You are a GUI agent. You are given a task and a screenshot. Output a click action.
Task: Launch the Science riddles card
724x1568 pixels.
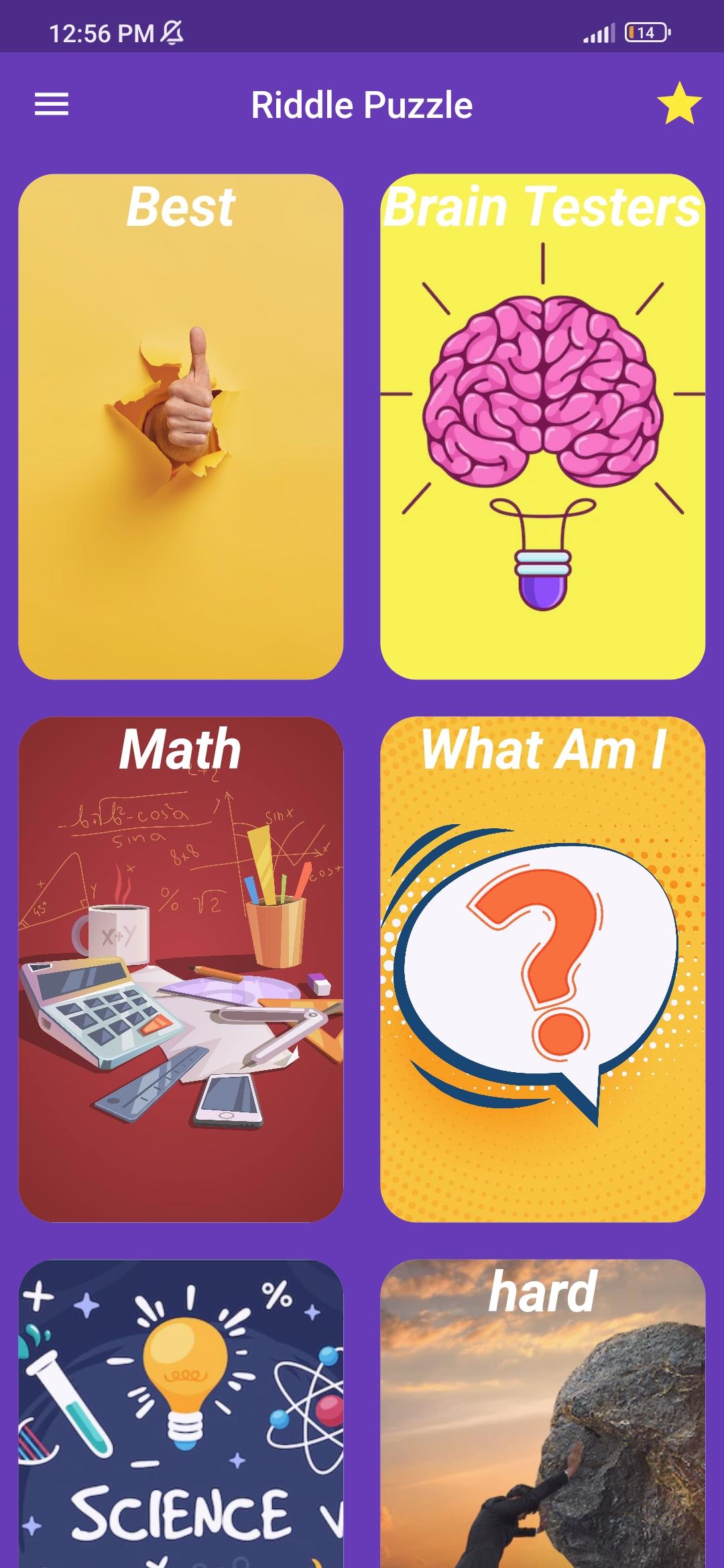click(181, 1414)
